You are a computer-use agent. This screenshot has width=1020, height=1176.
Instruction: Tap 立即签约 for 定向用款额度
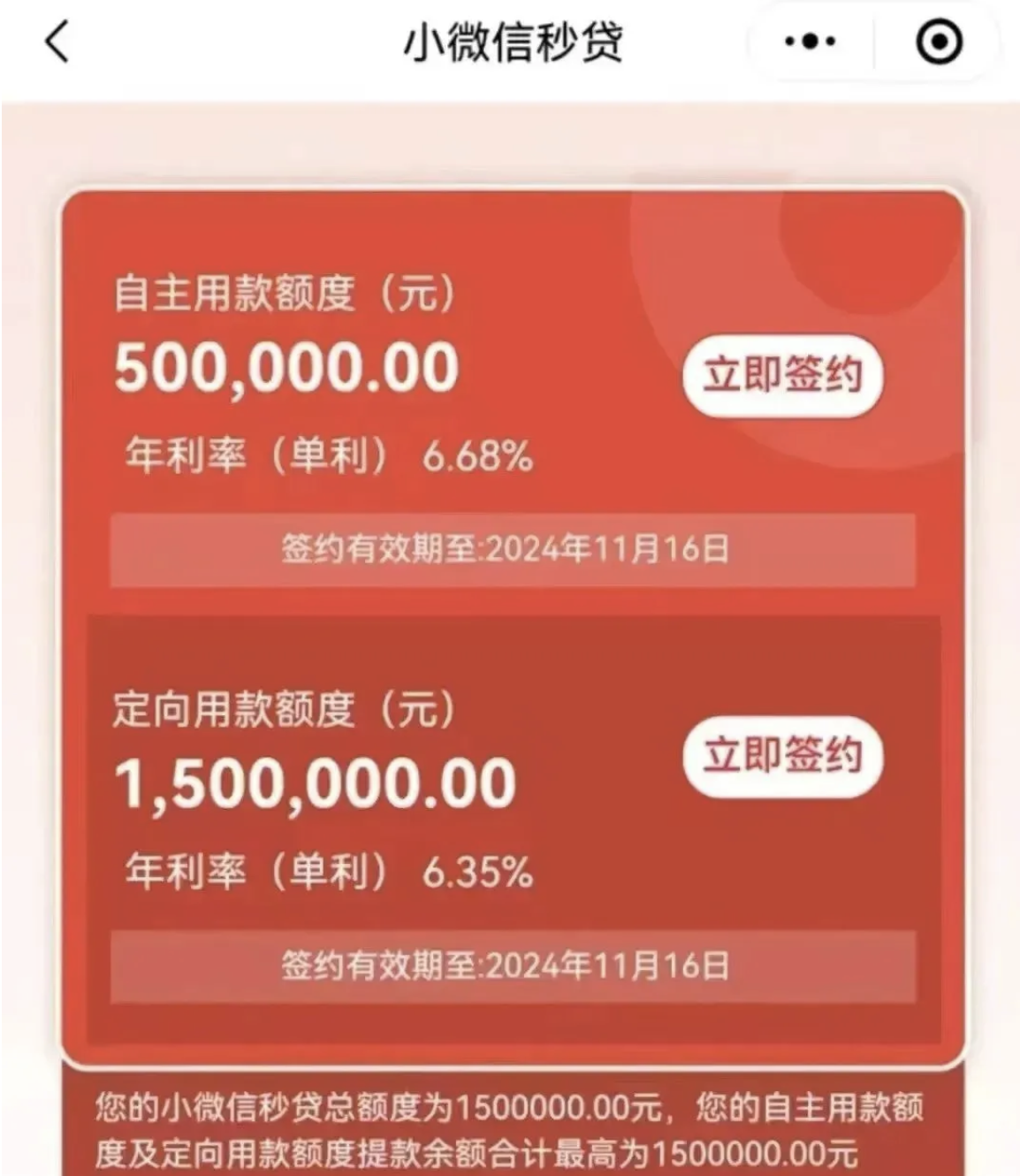tap(782, 757)
